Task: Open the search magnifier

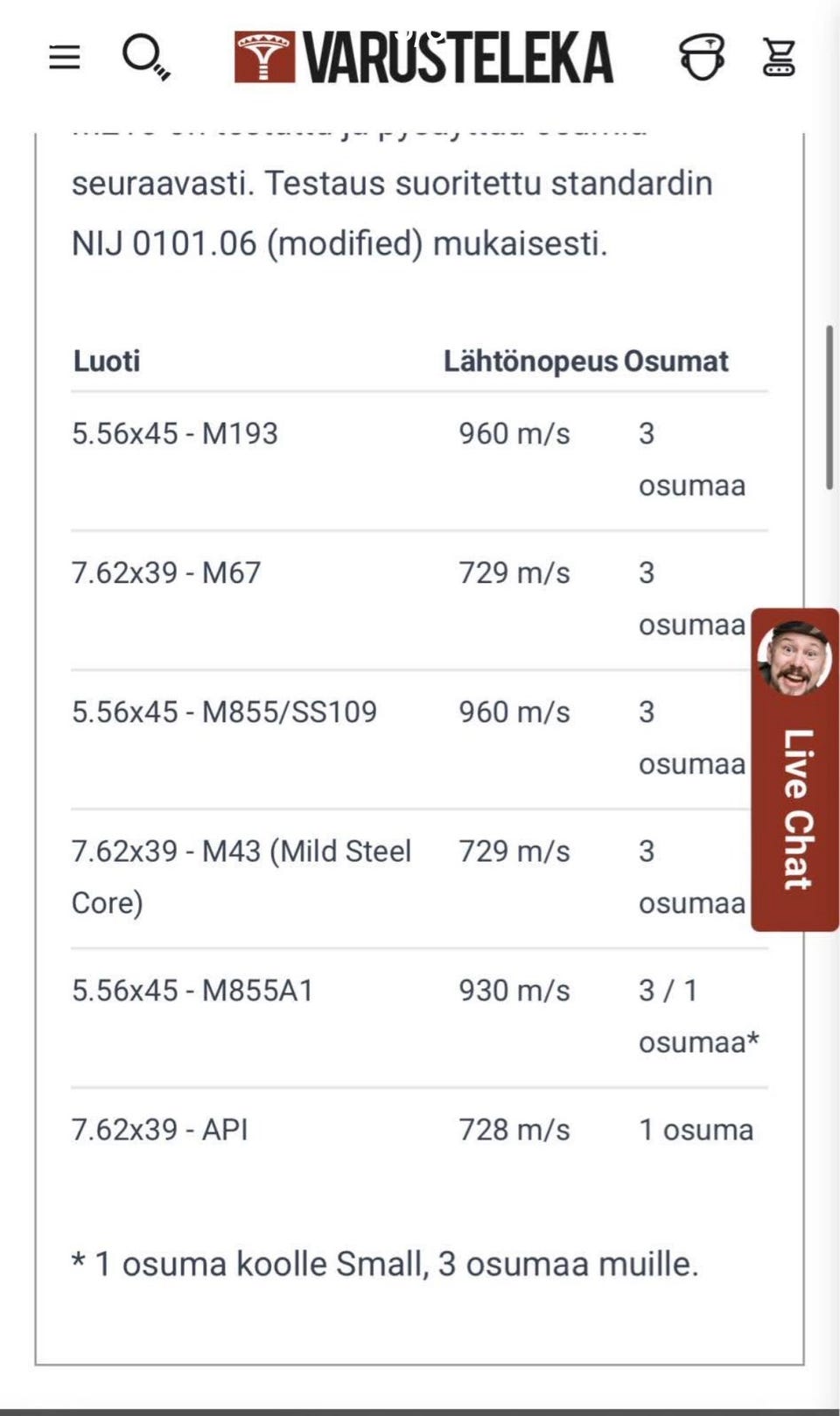Action: [146, 58]
